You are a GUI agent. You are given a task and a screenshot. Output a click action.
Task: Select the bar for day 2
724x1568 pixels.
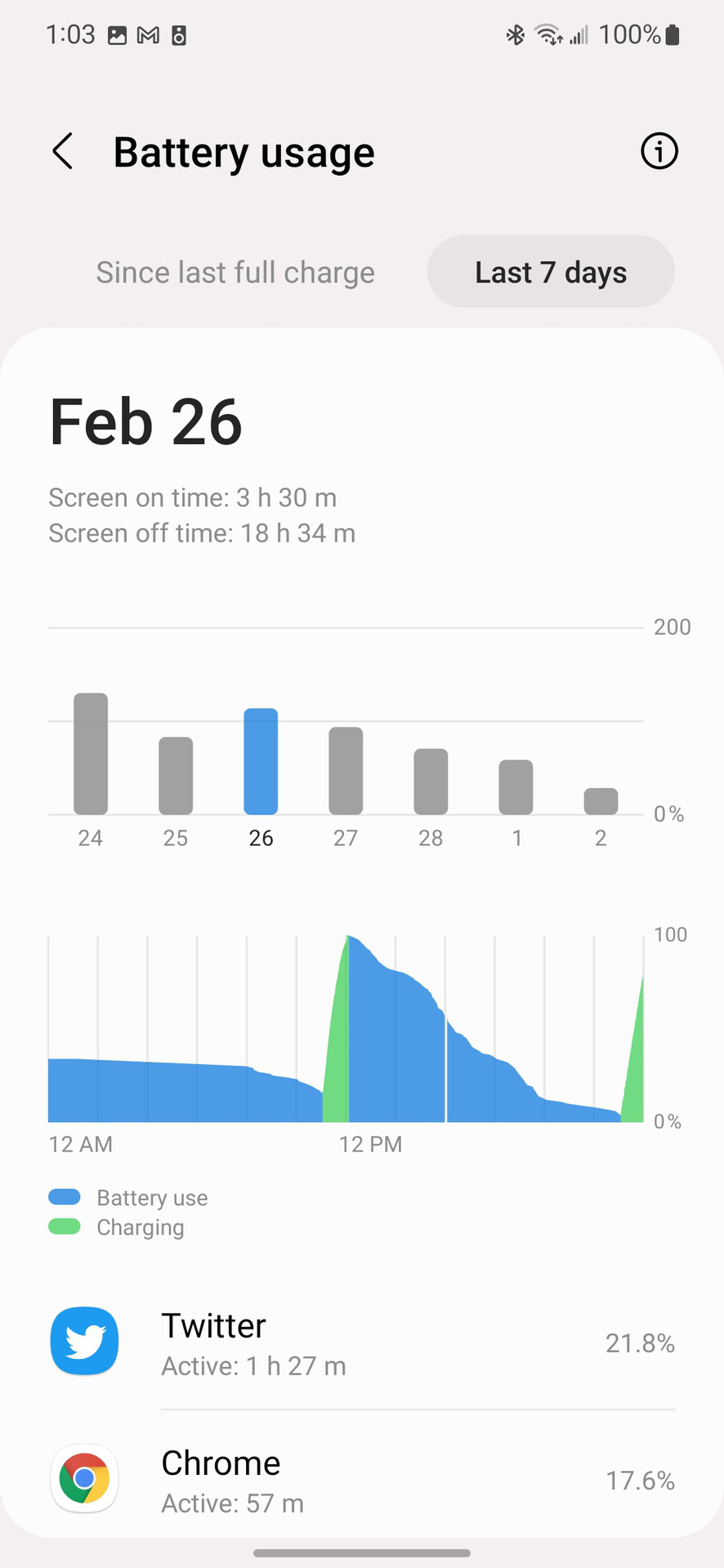601,801
